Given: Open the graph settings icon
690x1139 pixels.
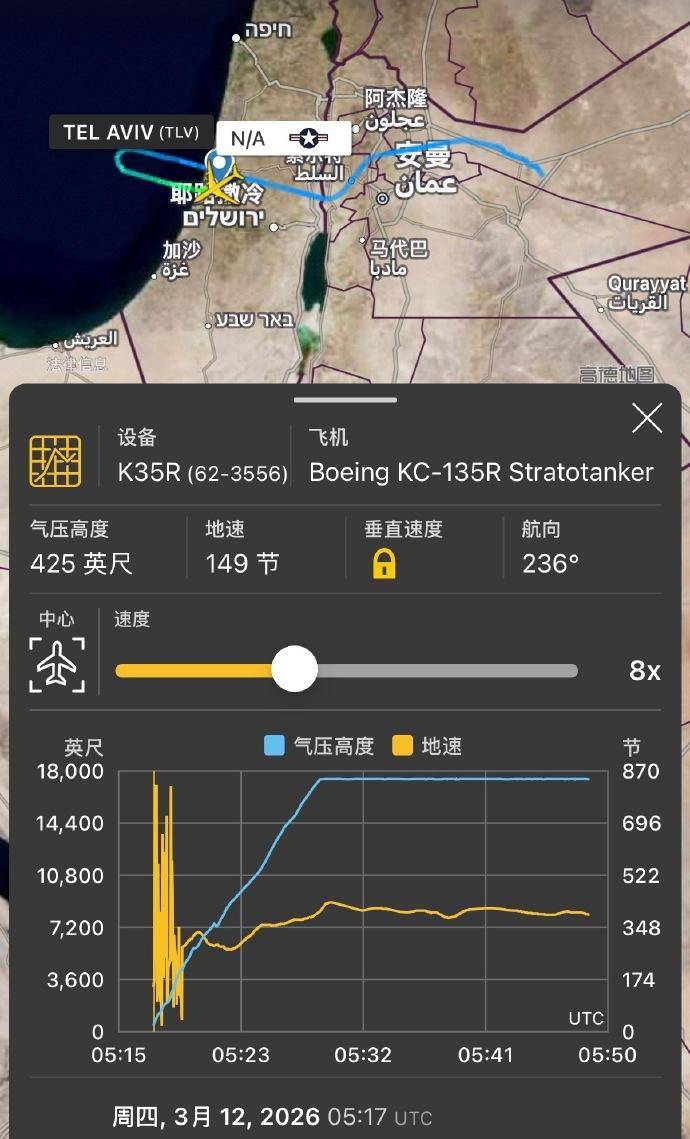Looking at the screenshot, I should click(x=55, y=461).
